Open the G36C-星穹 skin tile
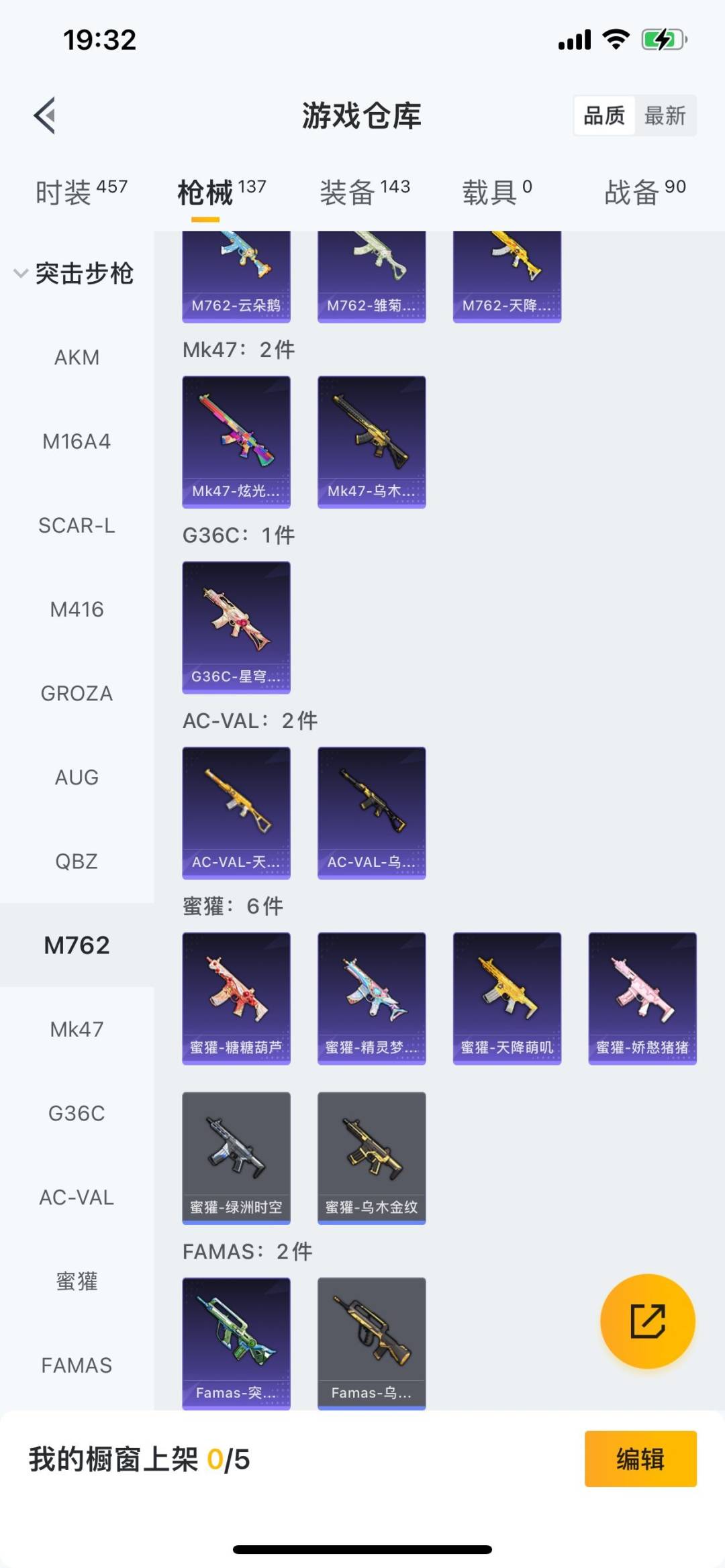The image size is (725, 1568). click(236, 627)
